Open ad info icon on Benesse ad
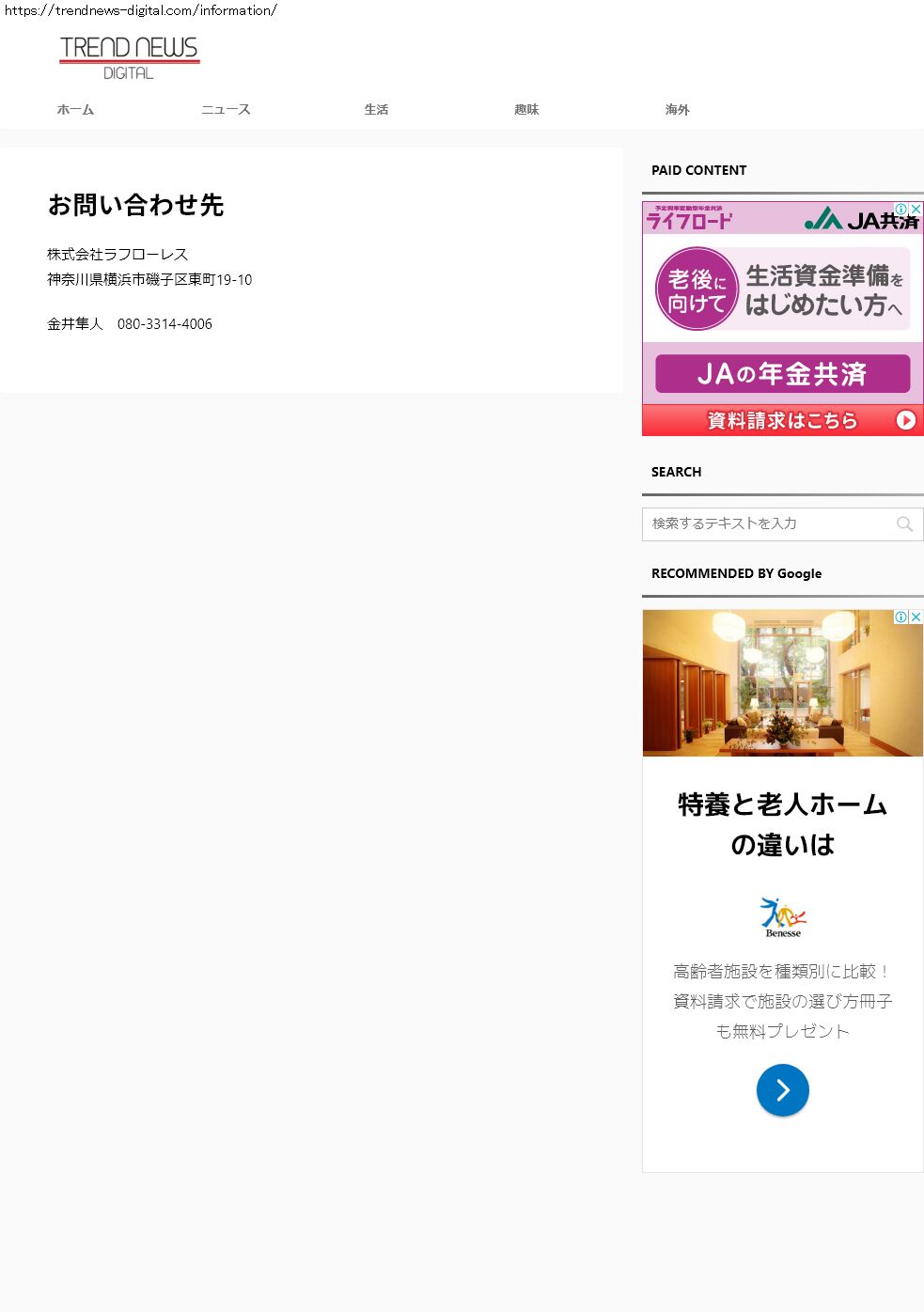The height and width of the screenshot is (1312, 924). click(901, 617)
